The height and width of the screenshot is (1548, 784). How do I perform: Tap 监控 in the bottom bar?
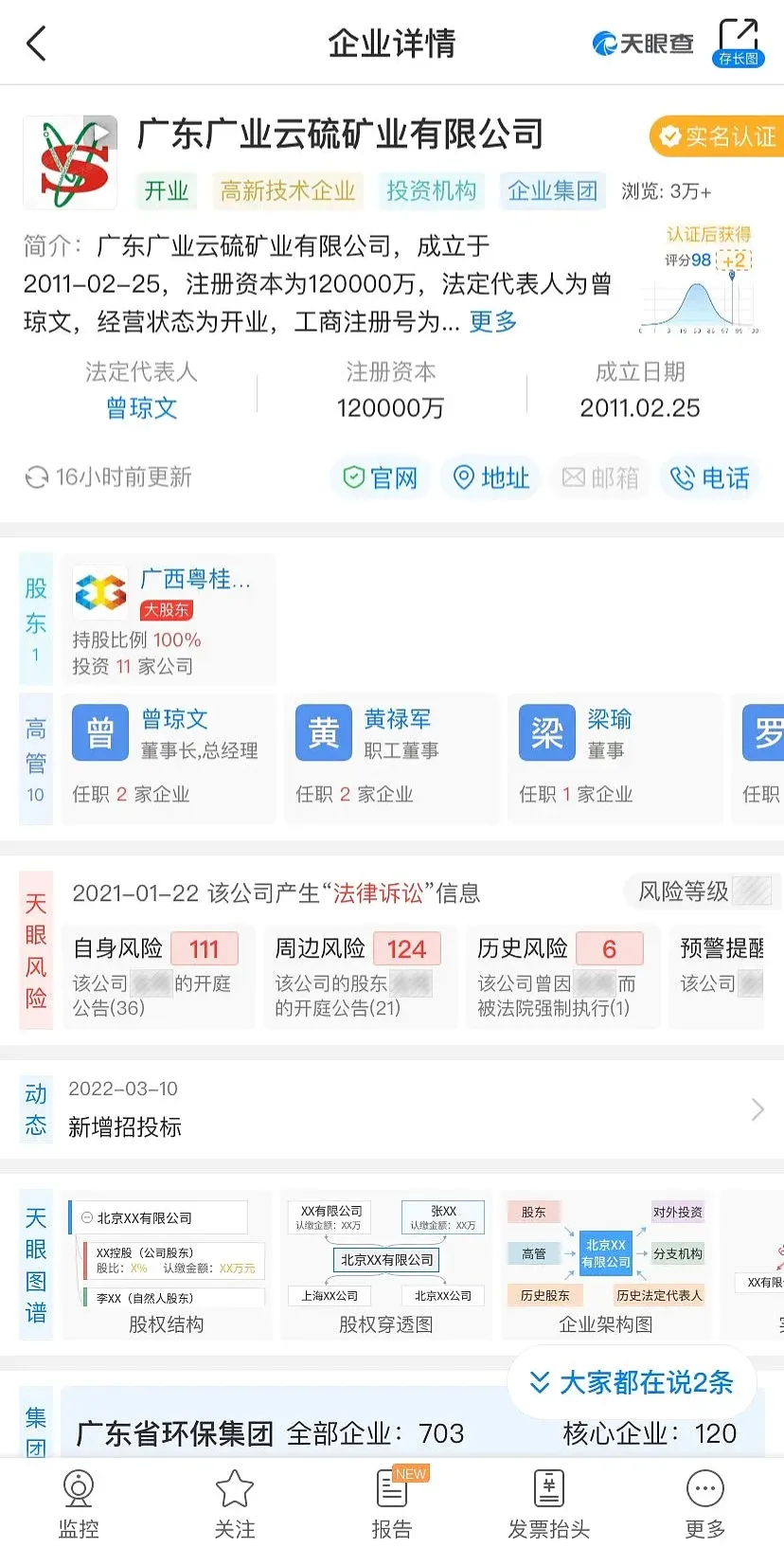coord(79,1503)
